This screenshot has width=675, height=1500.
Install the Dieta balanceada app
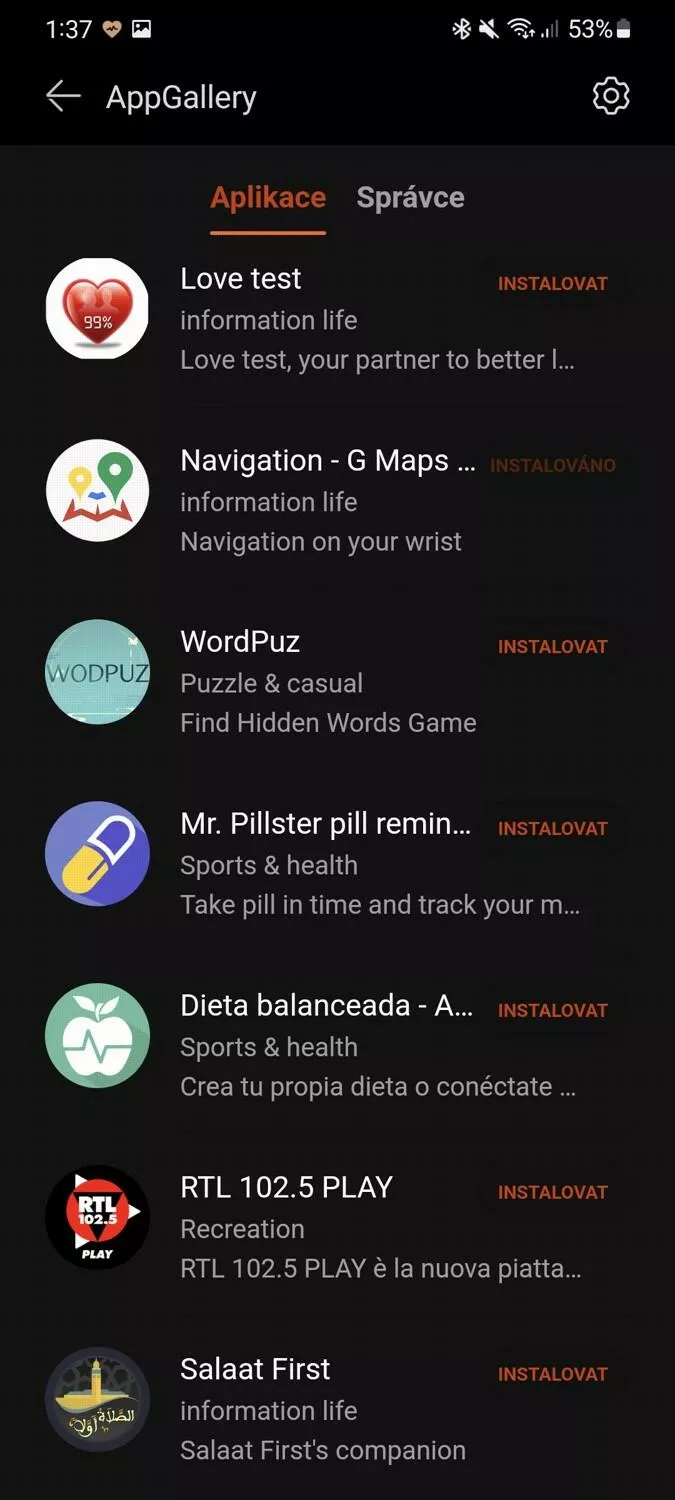click(552, 1011)
